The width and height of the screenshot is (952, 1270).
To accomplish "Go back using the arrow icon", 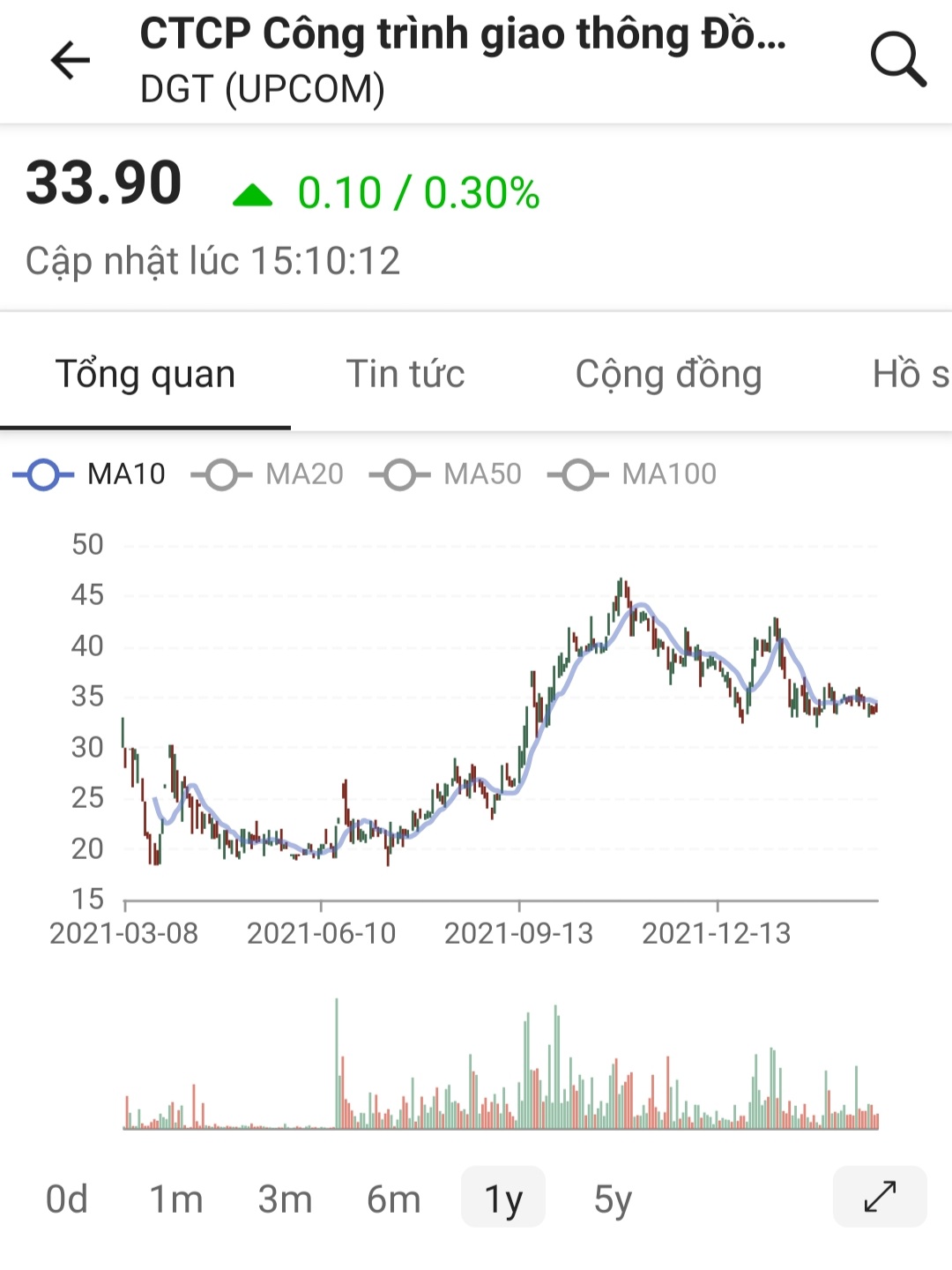I will 71,61.
